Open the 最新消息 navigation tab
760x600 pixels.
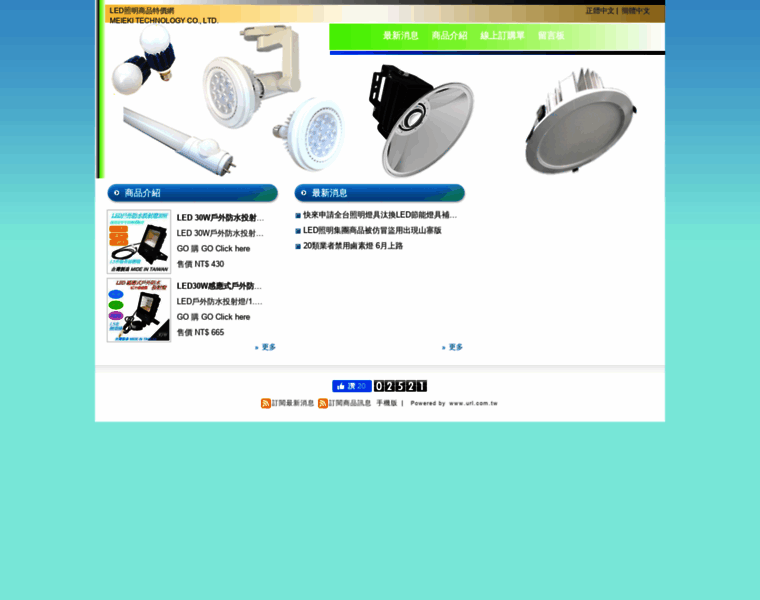coord(400,35)
